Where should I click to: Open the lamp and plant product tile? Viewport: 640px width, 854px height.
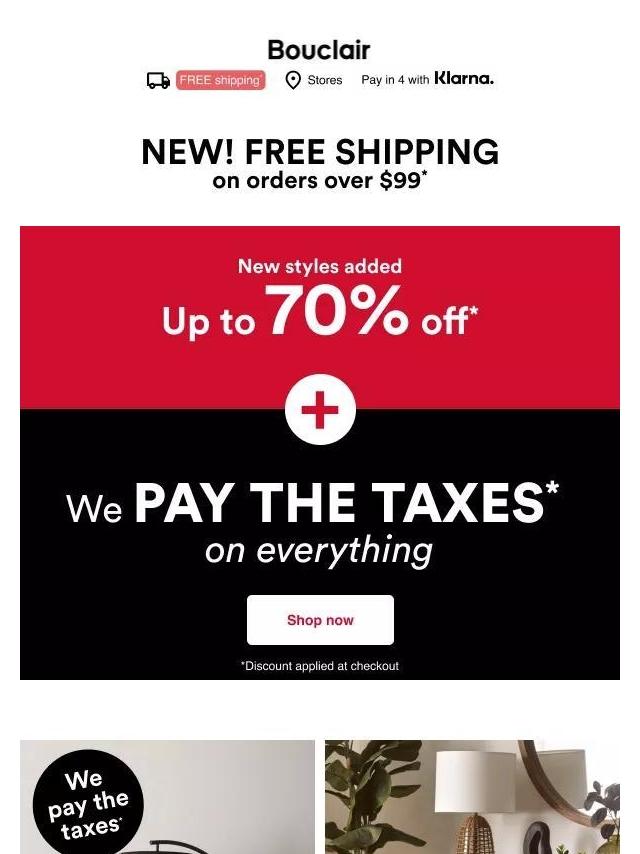472,797
